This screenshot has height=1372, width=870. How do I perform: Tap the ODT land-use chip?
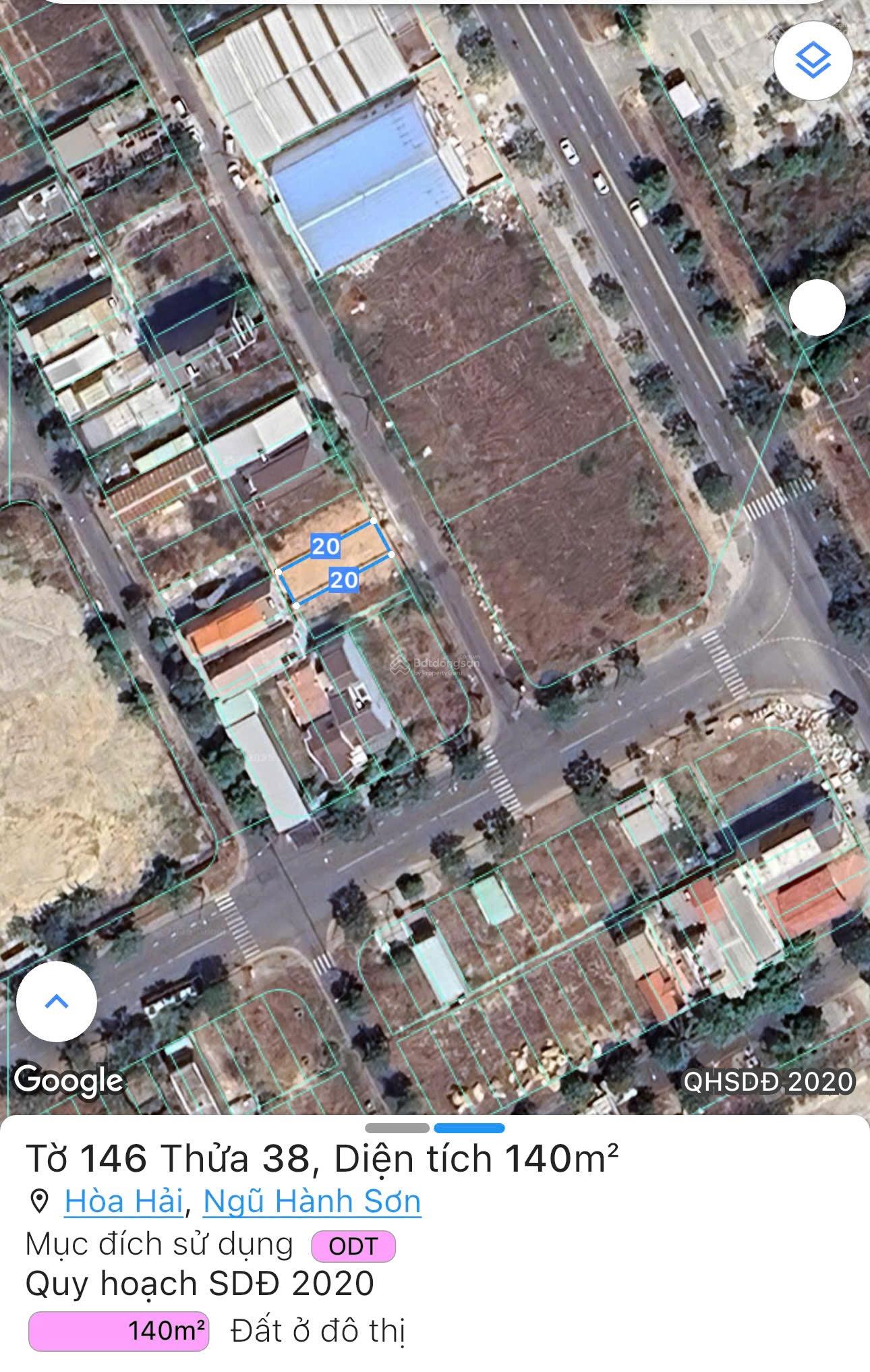coord(353,1246)
